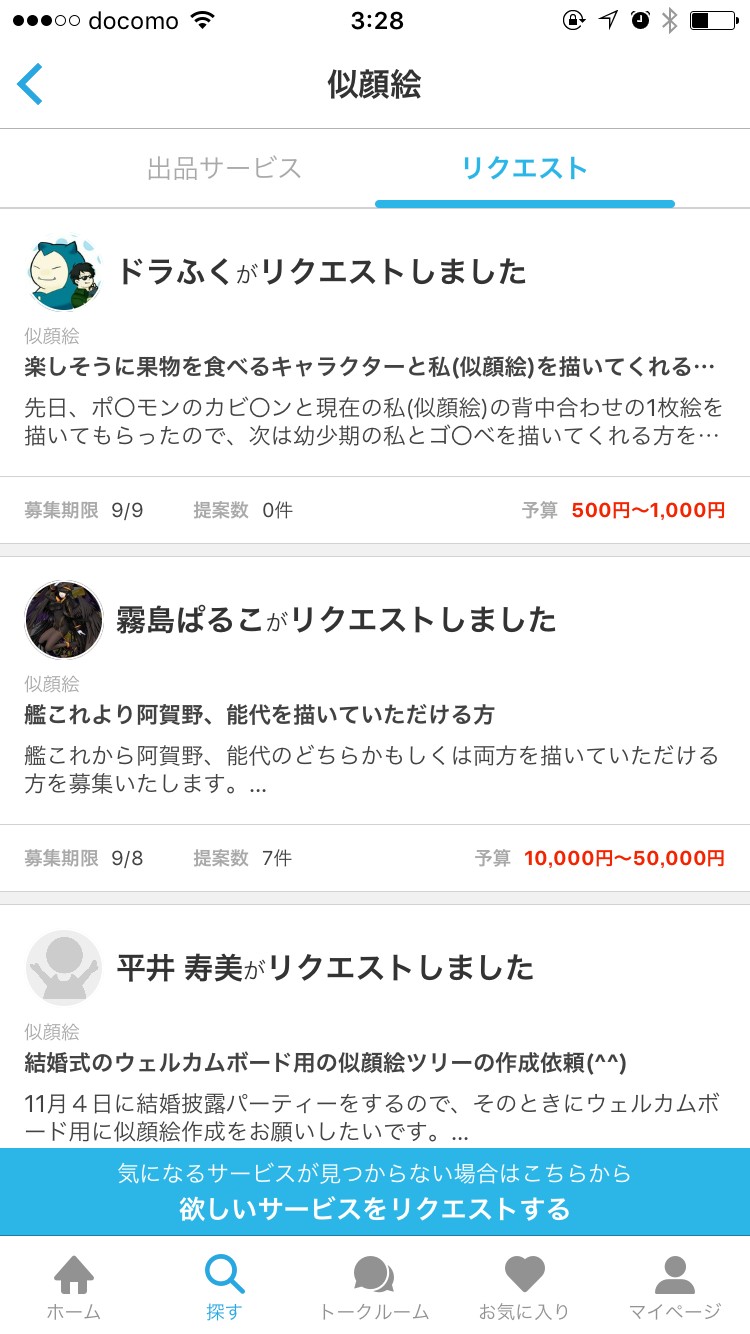The width and height of the screenshot is (750, 1334).
Task: Switch to トークルーム tab
Action: click(x=374, y=1288)
